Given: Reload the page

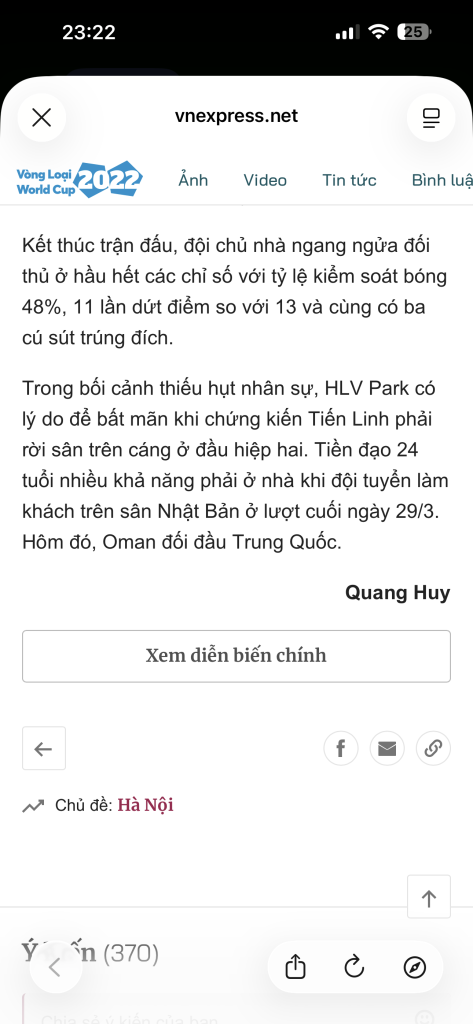Looking at the screenshot, I should [354, 967].
